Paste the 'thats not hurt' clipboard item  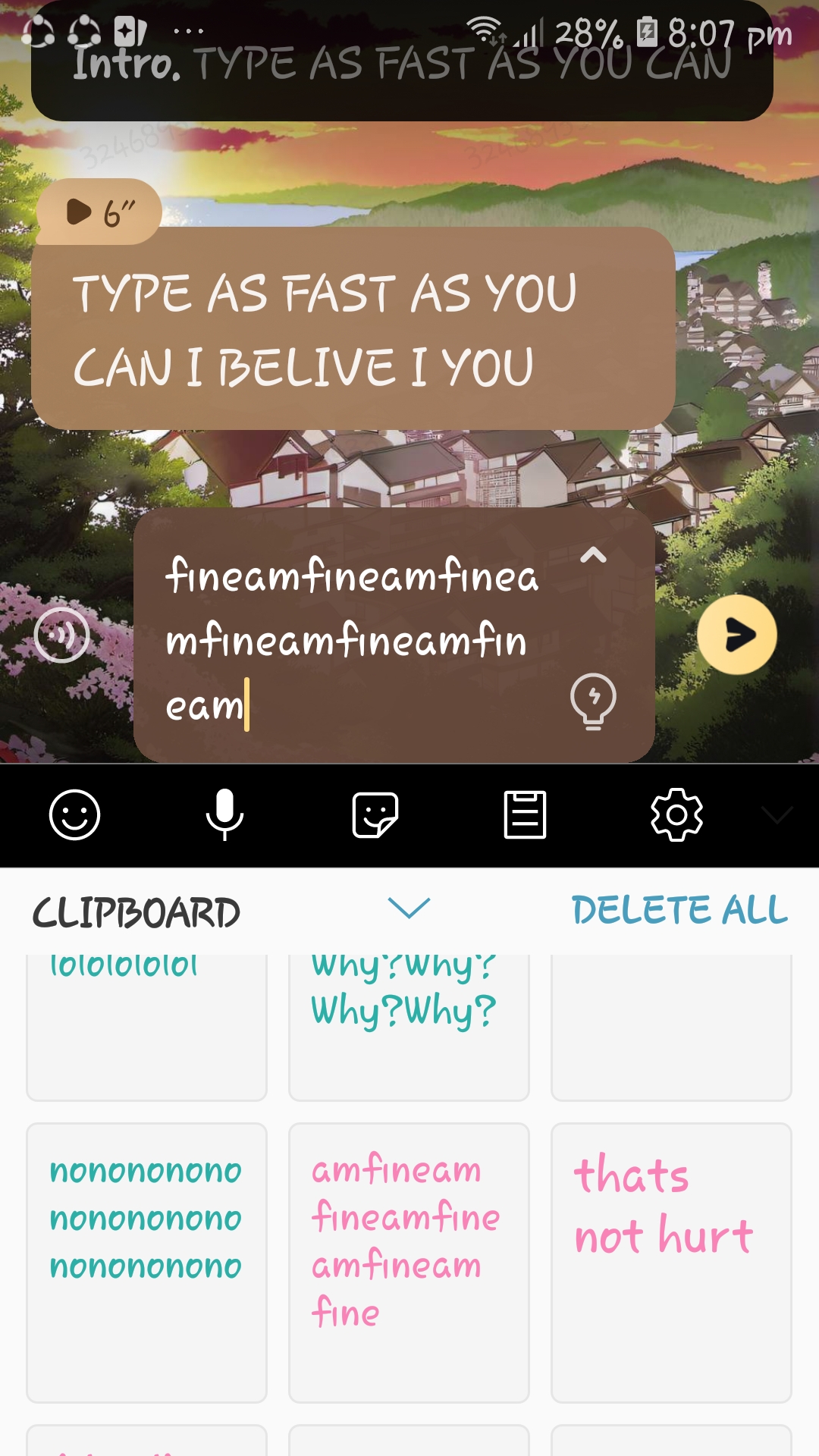(671, 1263)
